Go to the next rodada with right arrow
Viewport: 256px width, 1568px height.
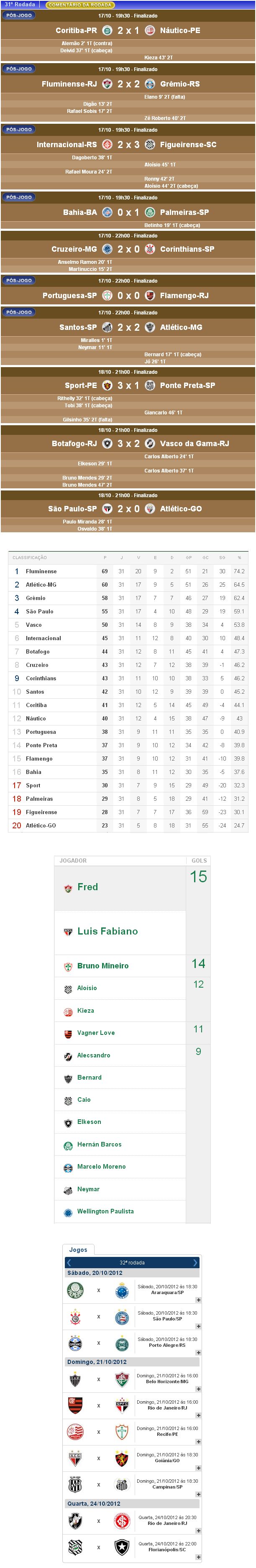(x=195, y=1263)
